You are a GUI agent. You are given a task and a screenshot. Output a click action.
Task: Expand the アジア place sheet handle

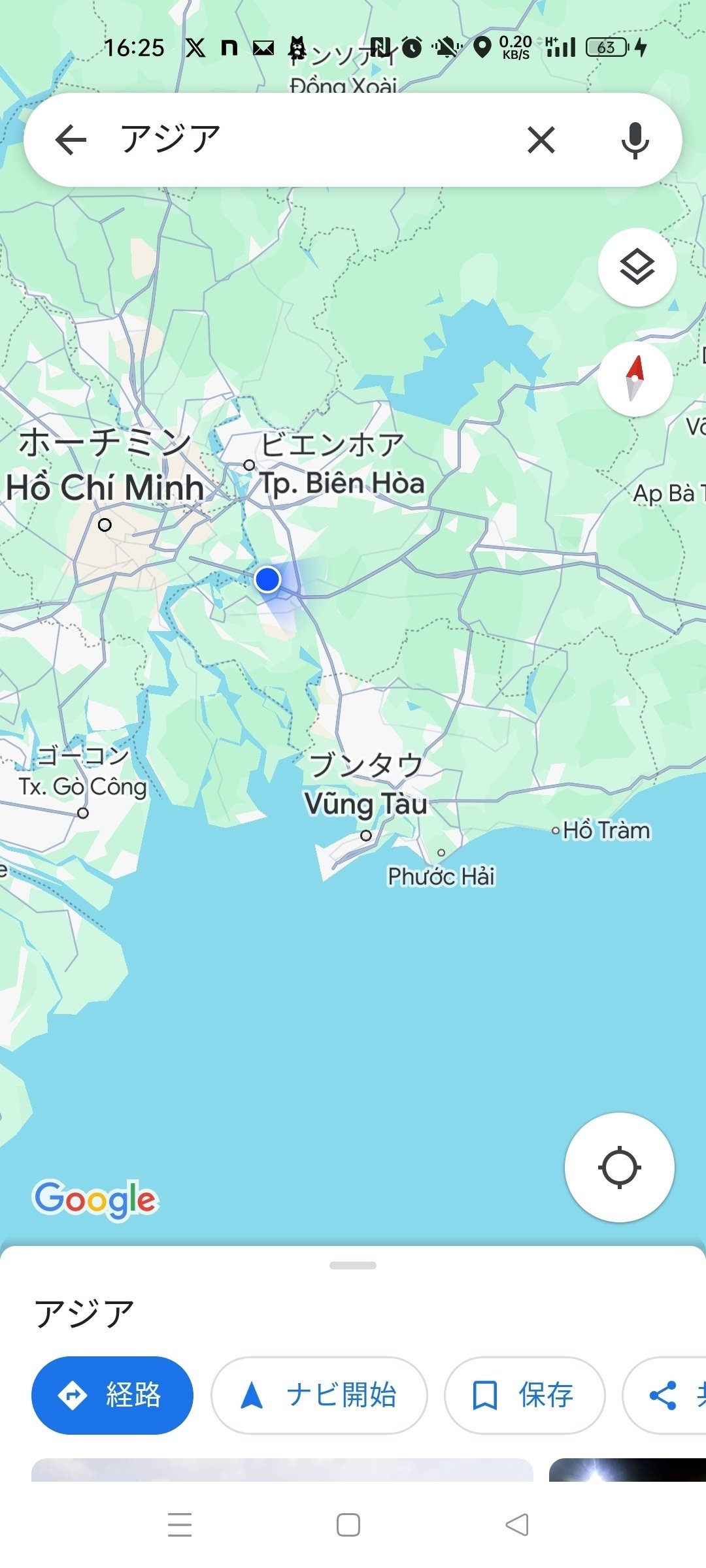point(353,1266)
